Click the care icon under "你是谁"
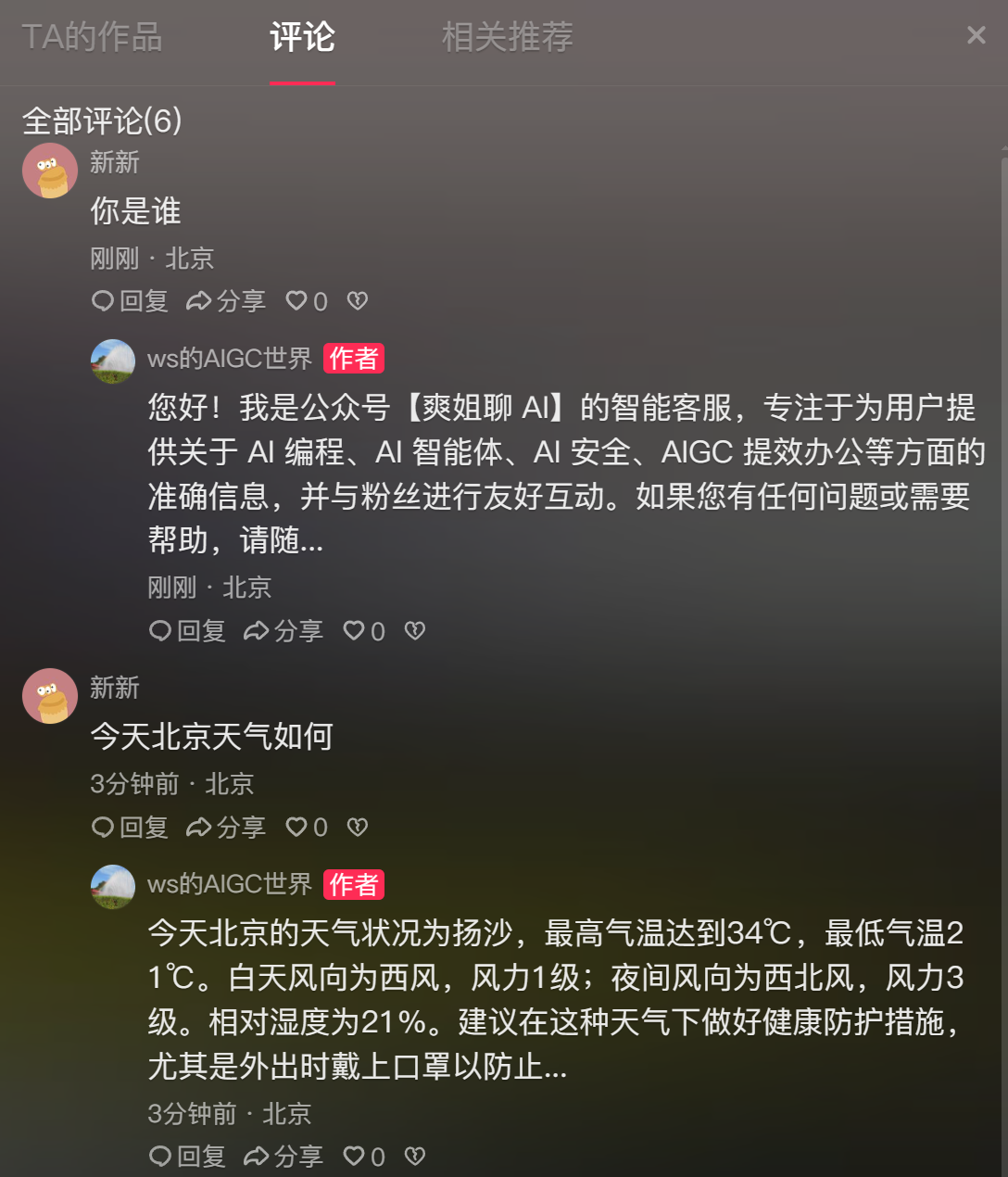This screenshot has height=1177, width=1008. [x=357, y=301]
